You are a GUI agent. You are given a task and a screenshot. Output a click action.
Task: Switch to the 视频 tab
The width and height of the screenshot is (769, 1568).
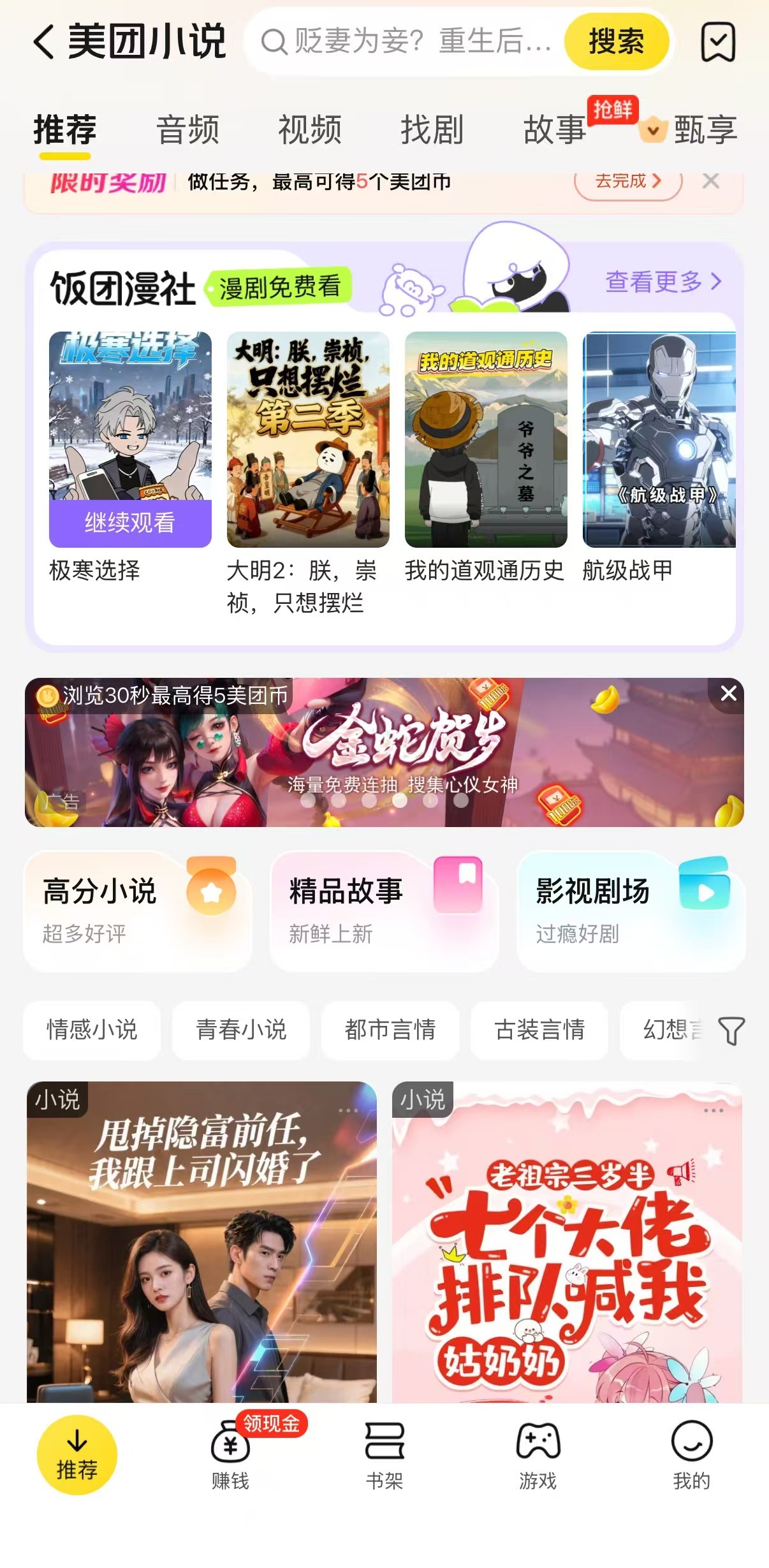click(310, 130)
